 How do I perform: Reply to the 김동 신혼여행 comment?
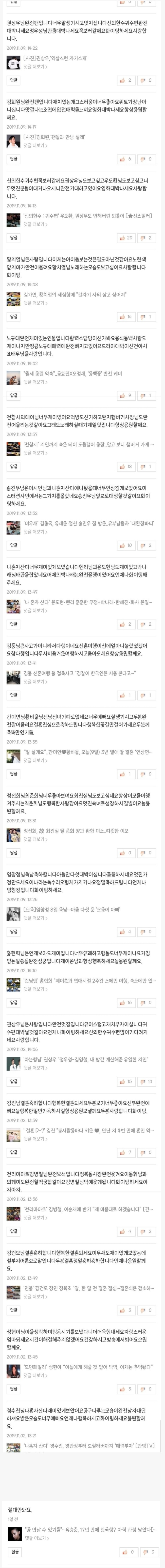point(14,694)
